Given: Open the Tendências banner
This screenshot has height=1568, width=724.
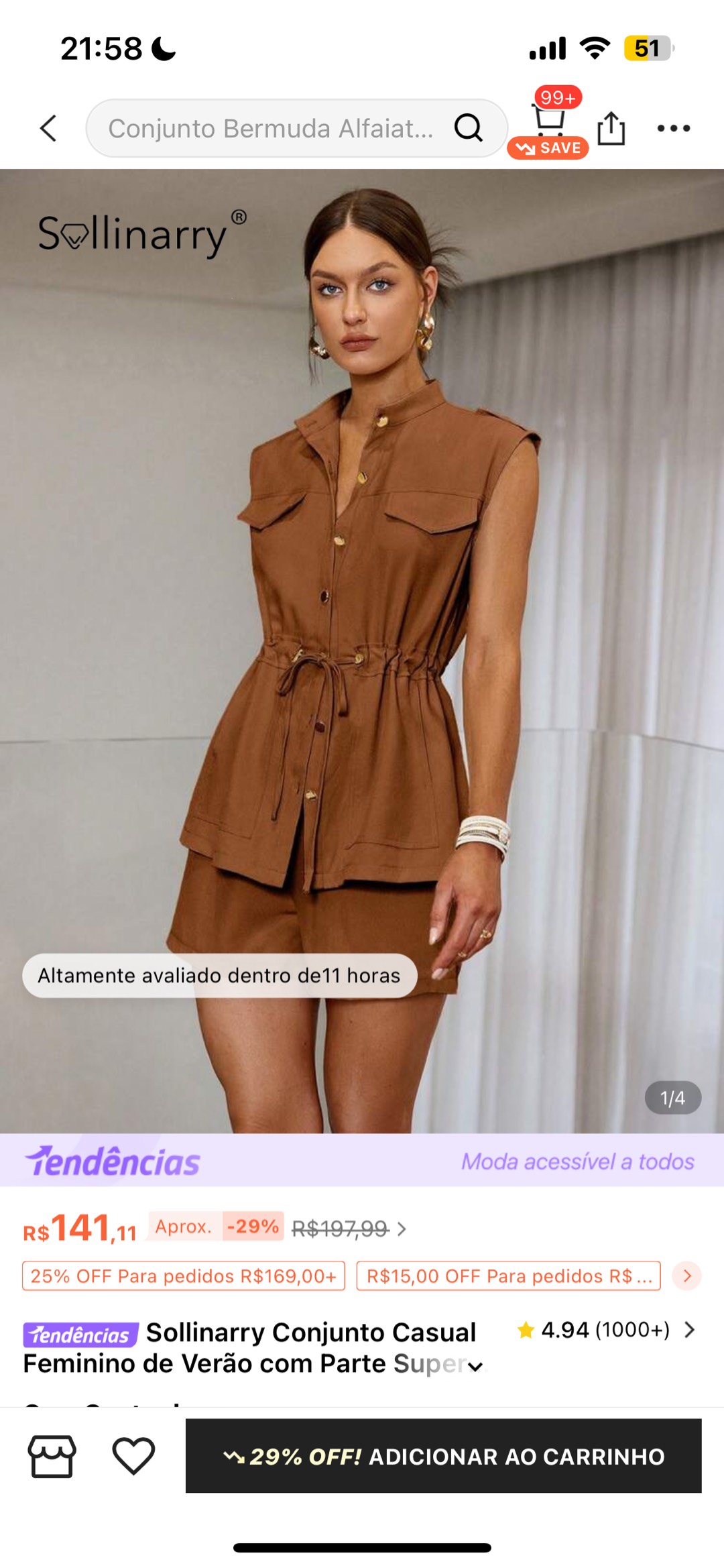Looking at the screenshot, I should pyautogui.click(x=362, y=1161).
